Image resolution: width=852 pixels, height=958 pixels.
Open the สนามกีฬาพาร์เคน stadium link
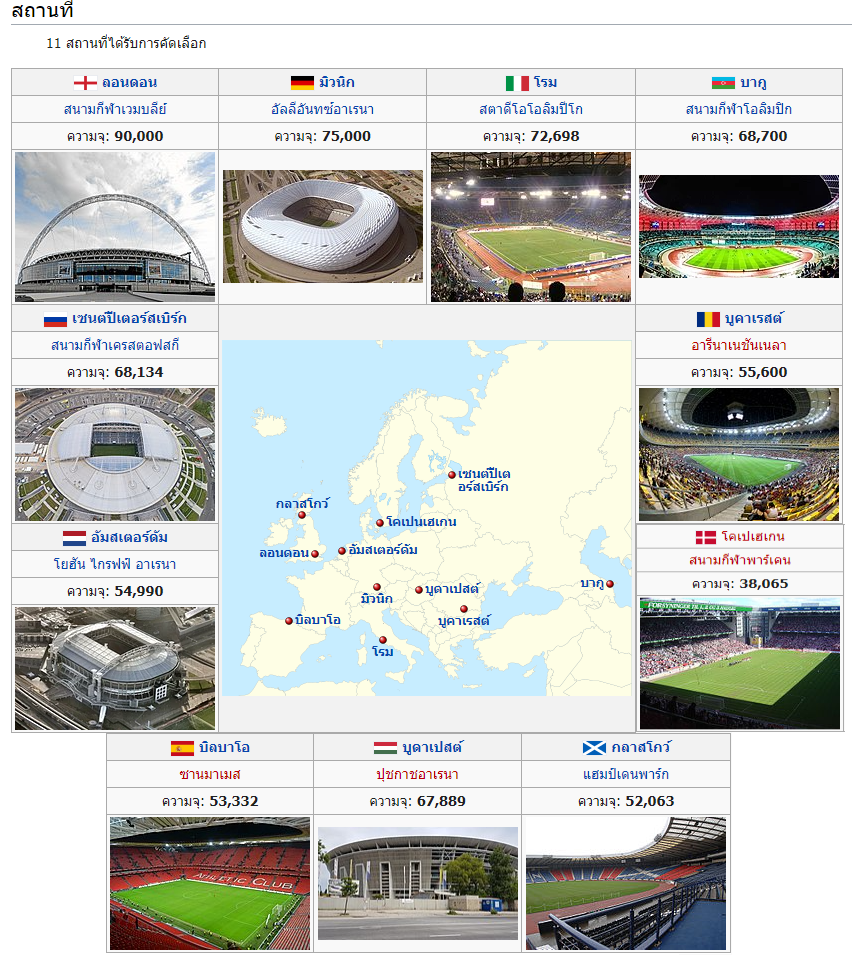pyautogui.click(x=739, y=559)
